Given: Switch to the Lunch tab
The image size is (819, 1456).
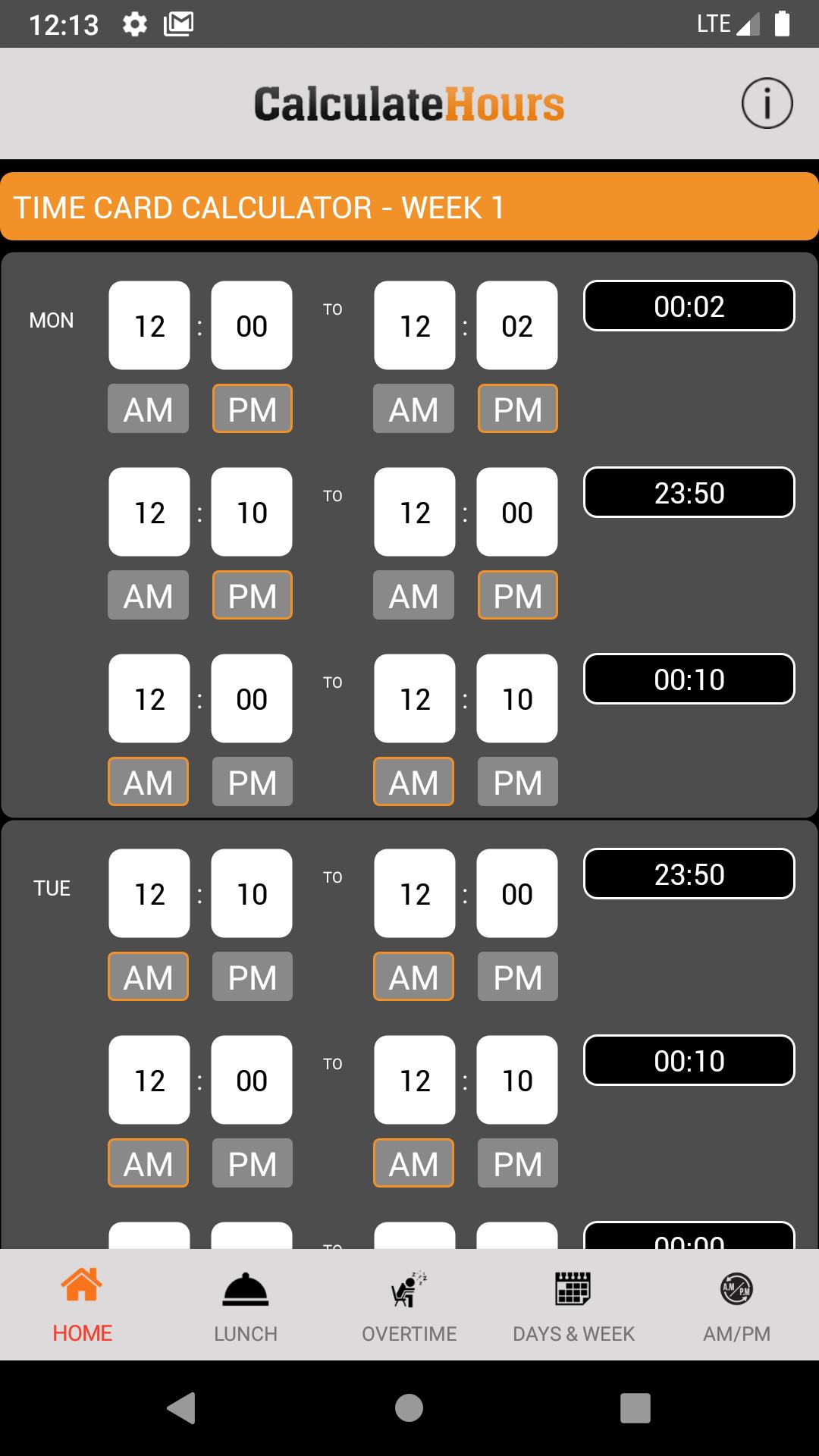Looking at the screenshot, I should (245, 1306).
